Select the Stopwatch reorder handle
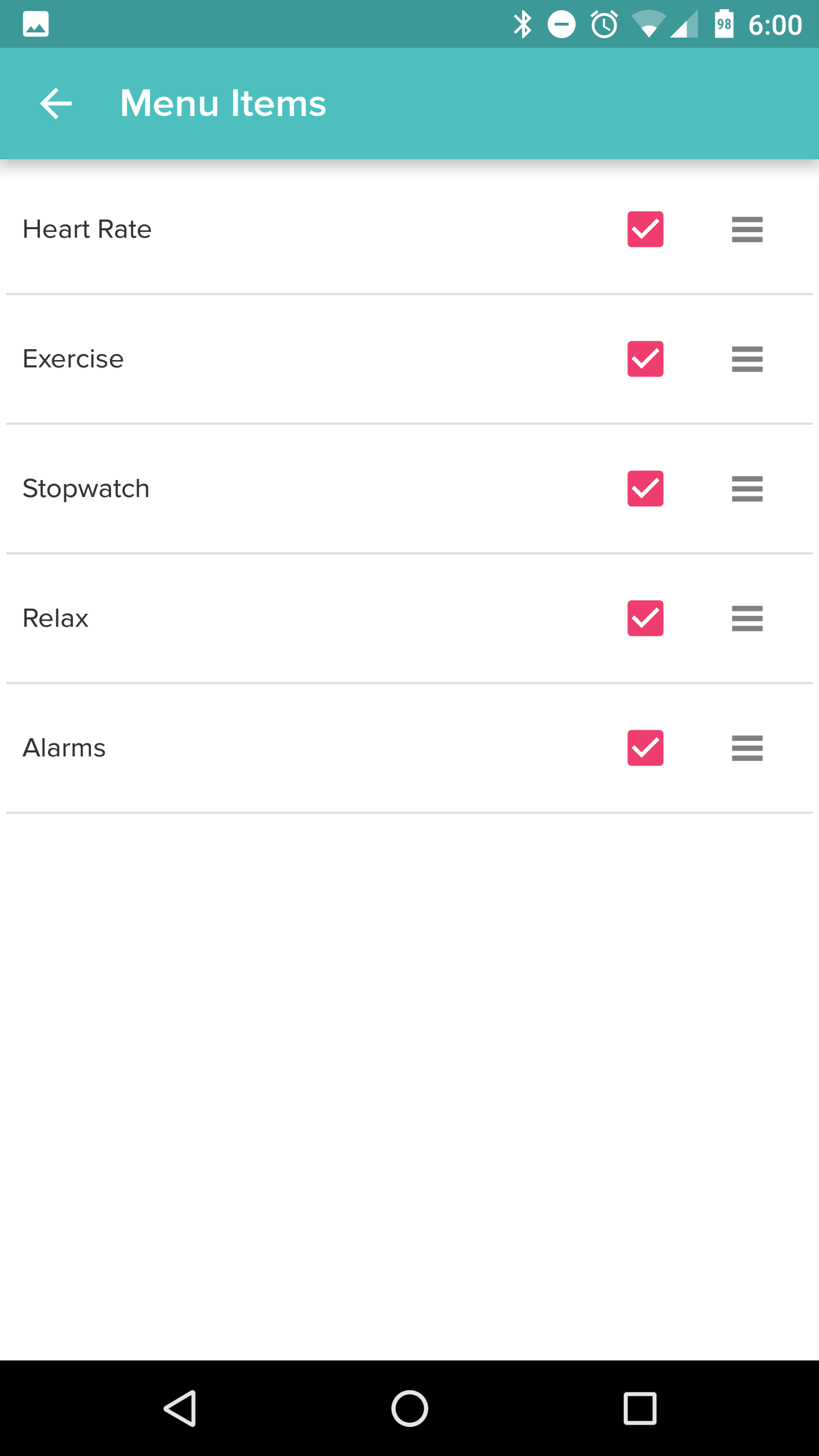Viewport: 819px width, 1456px height. click(x=747, y=489)
